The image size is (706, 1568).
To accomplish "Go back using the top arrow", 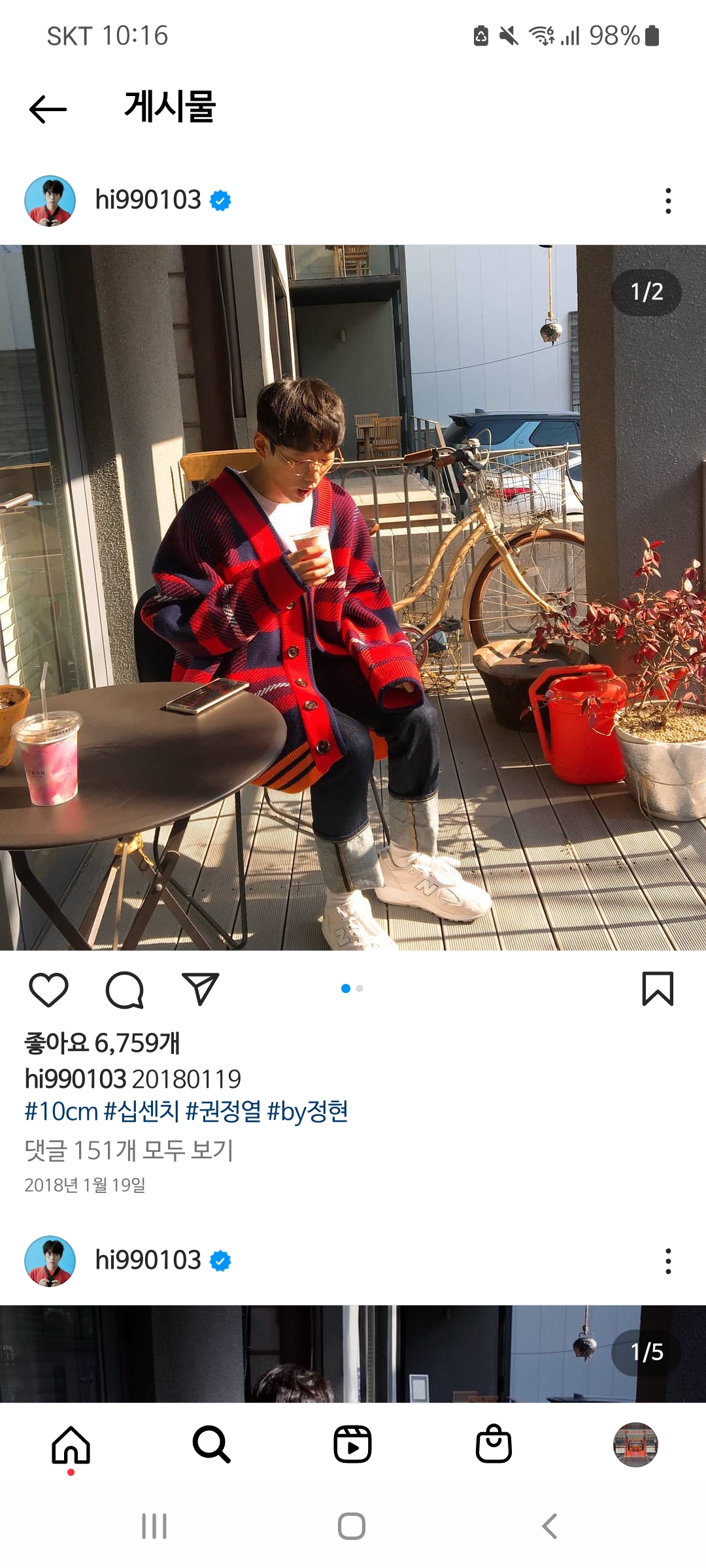I will pos(48,108).
